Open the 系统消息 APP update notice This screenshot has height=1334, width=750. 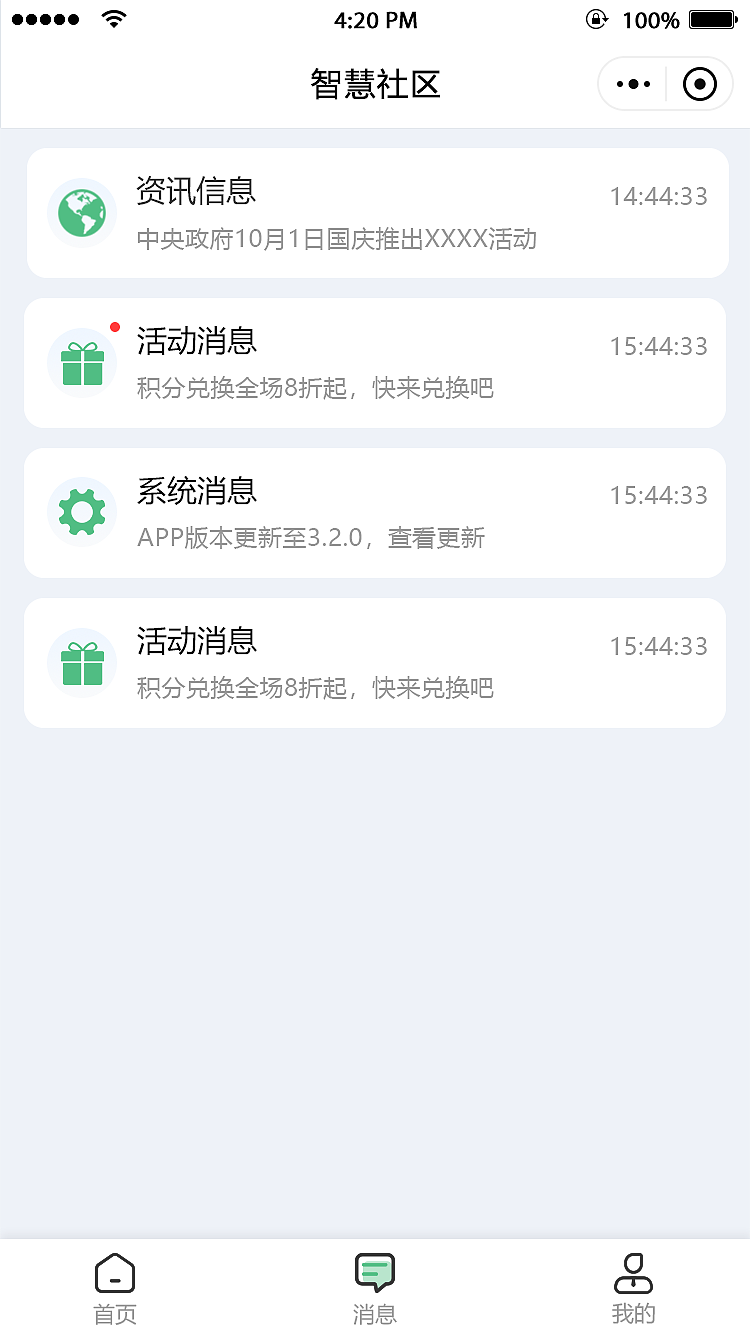pos(375,512)
